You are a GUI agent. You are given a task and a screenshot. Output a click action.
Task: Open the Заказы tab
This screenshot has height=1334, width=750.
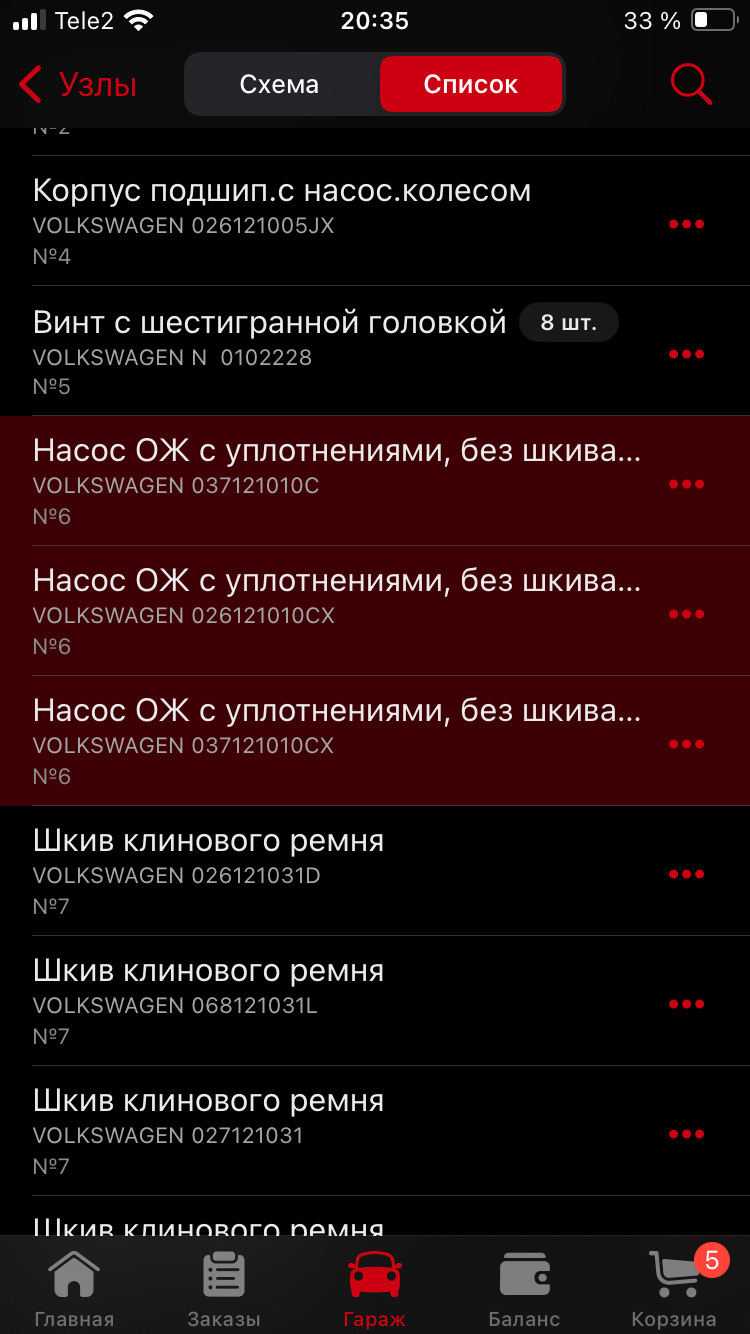224,1288
